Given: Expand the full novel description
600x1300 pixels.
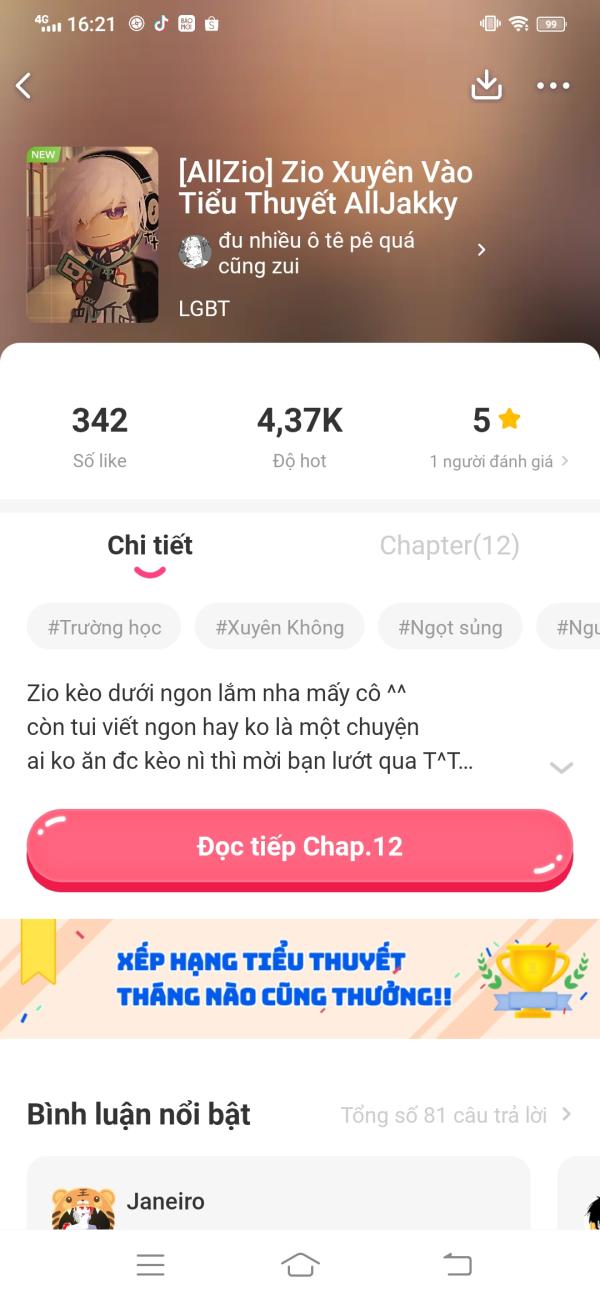Looking at the screenshot, I should (561, 767).
